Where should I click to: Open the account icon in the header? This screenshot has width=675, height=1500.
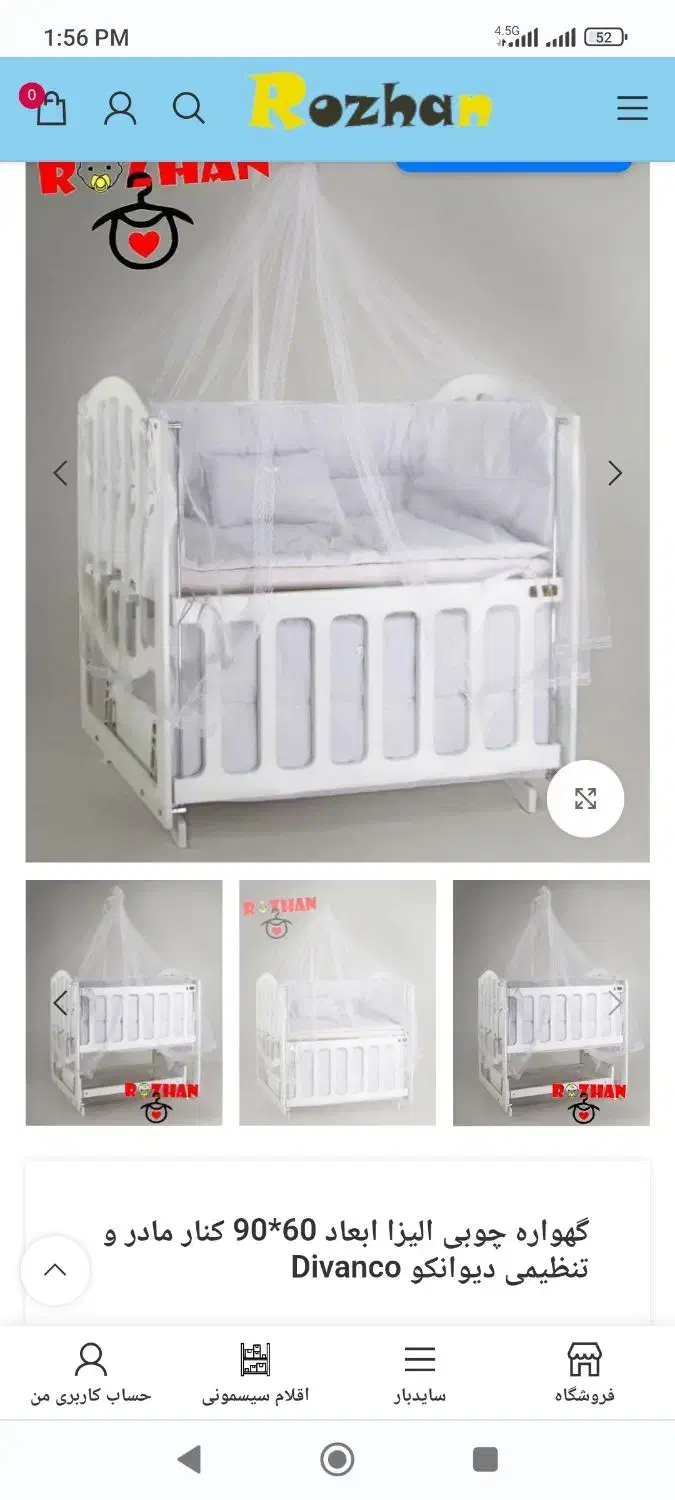tap(120, 108)
